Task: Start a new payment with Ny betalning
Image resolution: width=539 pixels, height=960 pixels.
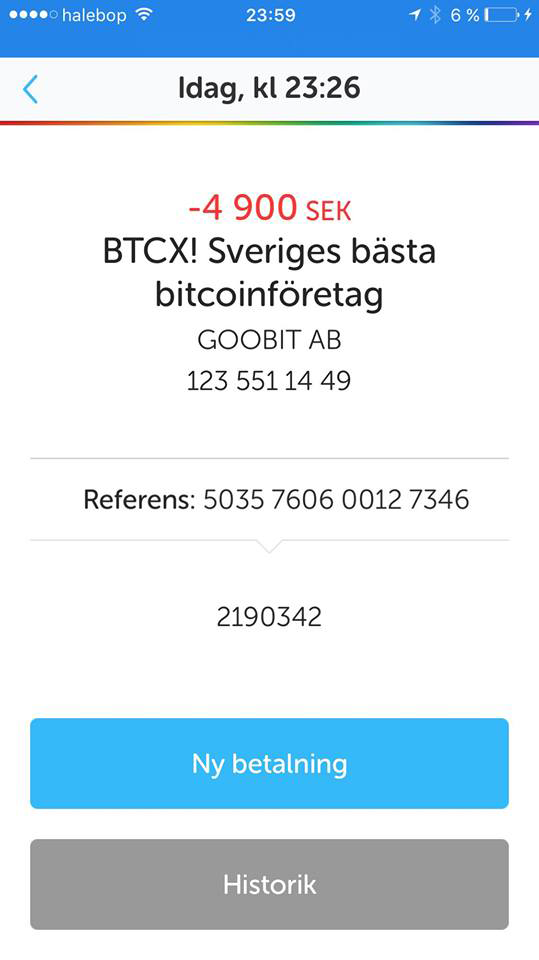Action: (270, 763)
